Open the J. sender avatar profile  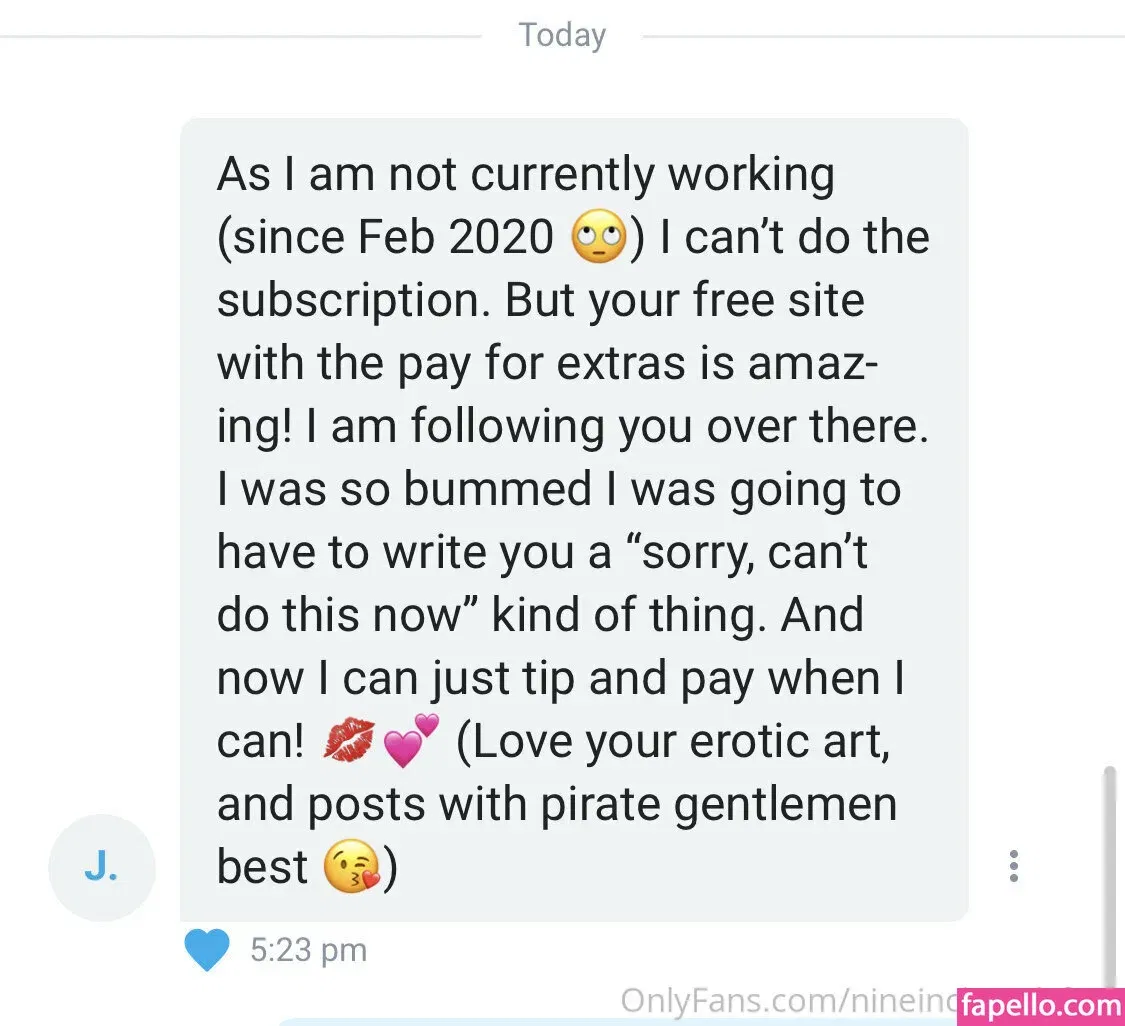[x=101, y=868]
